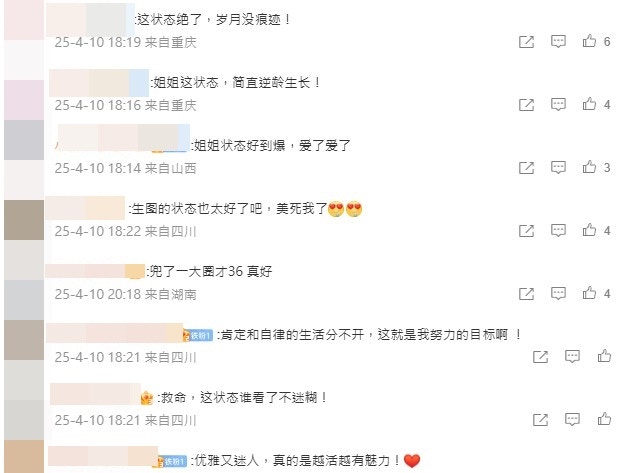
Task: Reply to the comment 生图的状态也太好了吧
Action: [559, 231]
